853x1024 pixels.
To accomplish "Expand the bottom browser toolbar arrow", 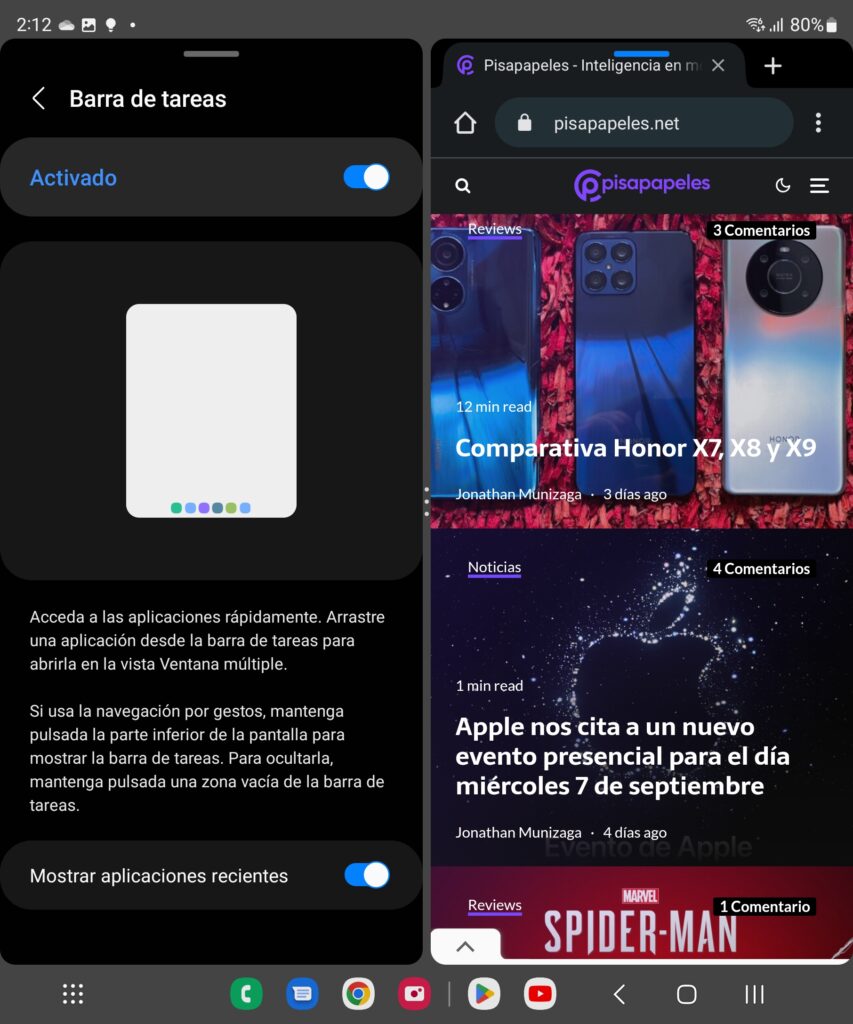I will coord(465,946).
